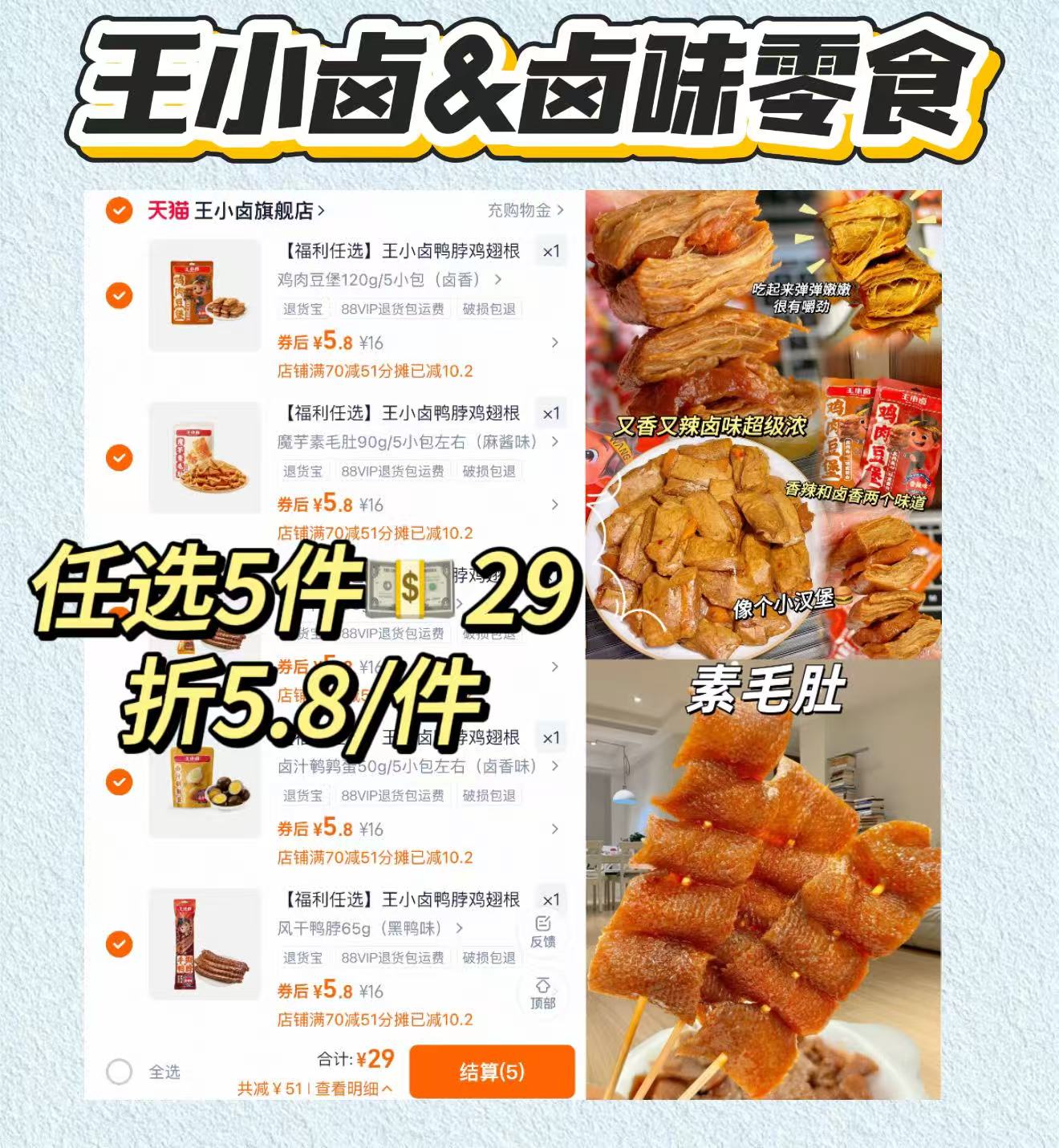Click the 充购物金 link

(x=517, y=211)
